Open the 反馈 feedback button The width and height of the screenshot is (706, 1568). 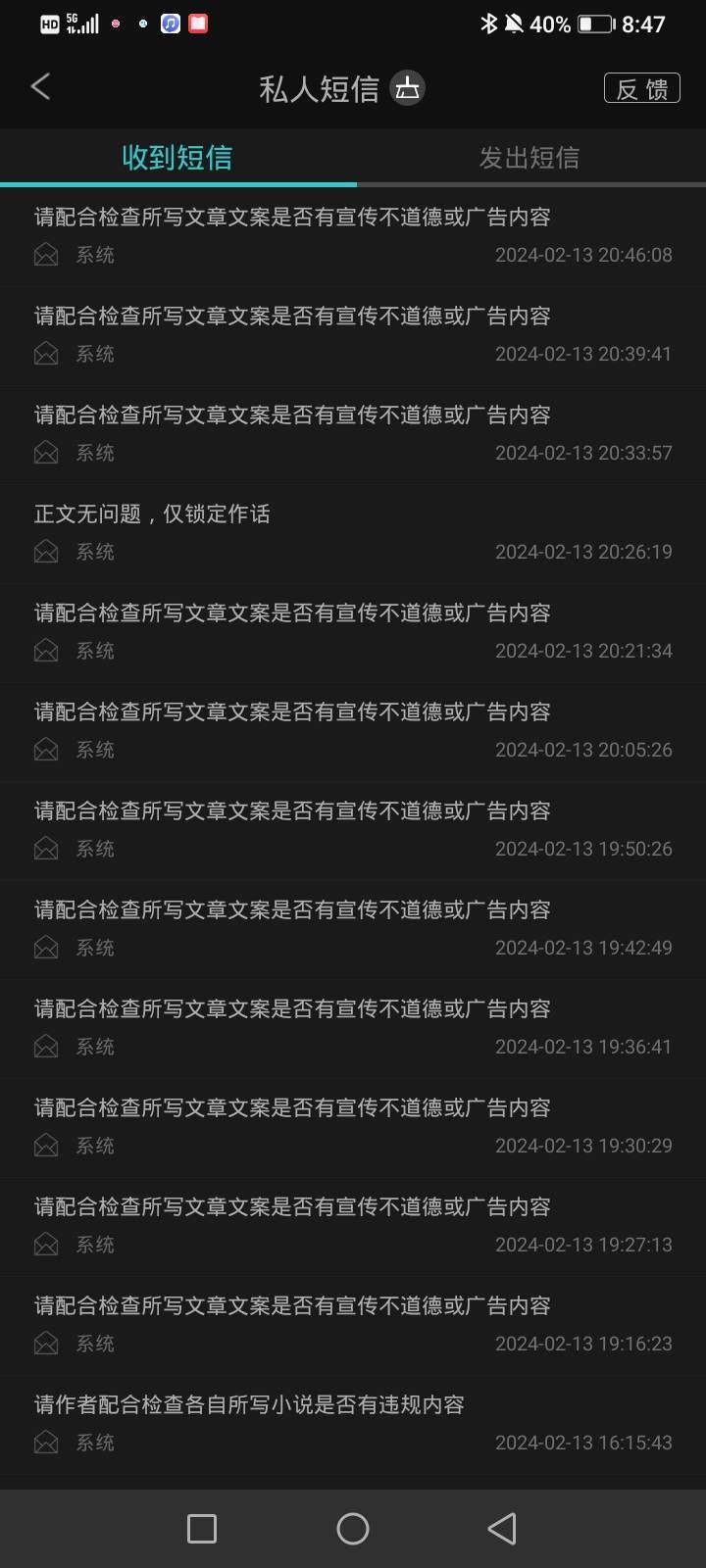click(x=641, y=88)
